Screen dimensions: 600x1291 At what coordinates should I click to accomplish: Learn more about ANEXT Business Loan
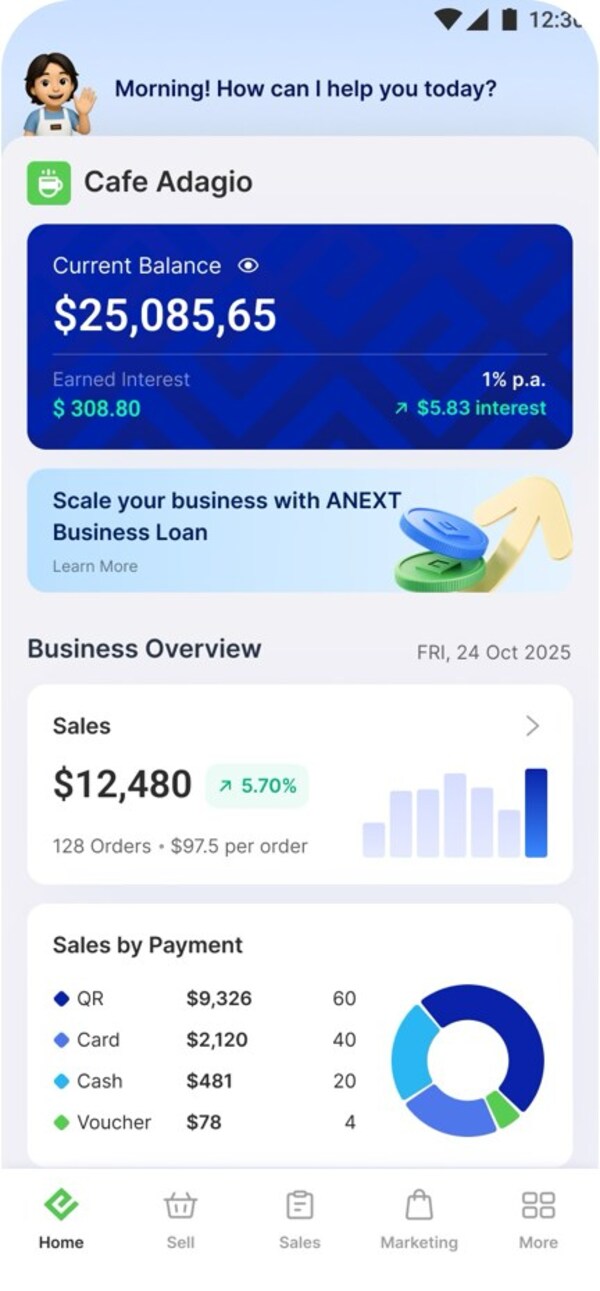pos(95,566)
